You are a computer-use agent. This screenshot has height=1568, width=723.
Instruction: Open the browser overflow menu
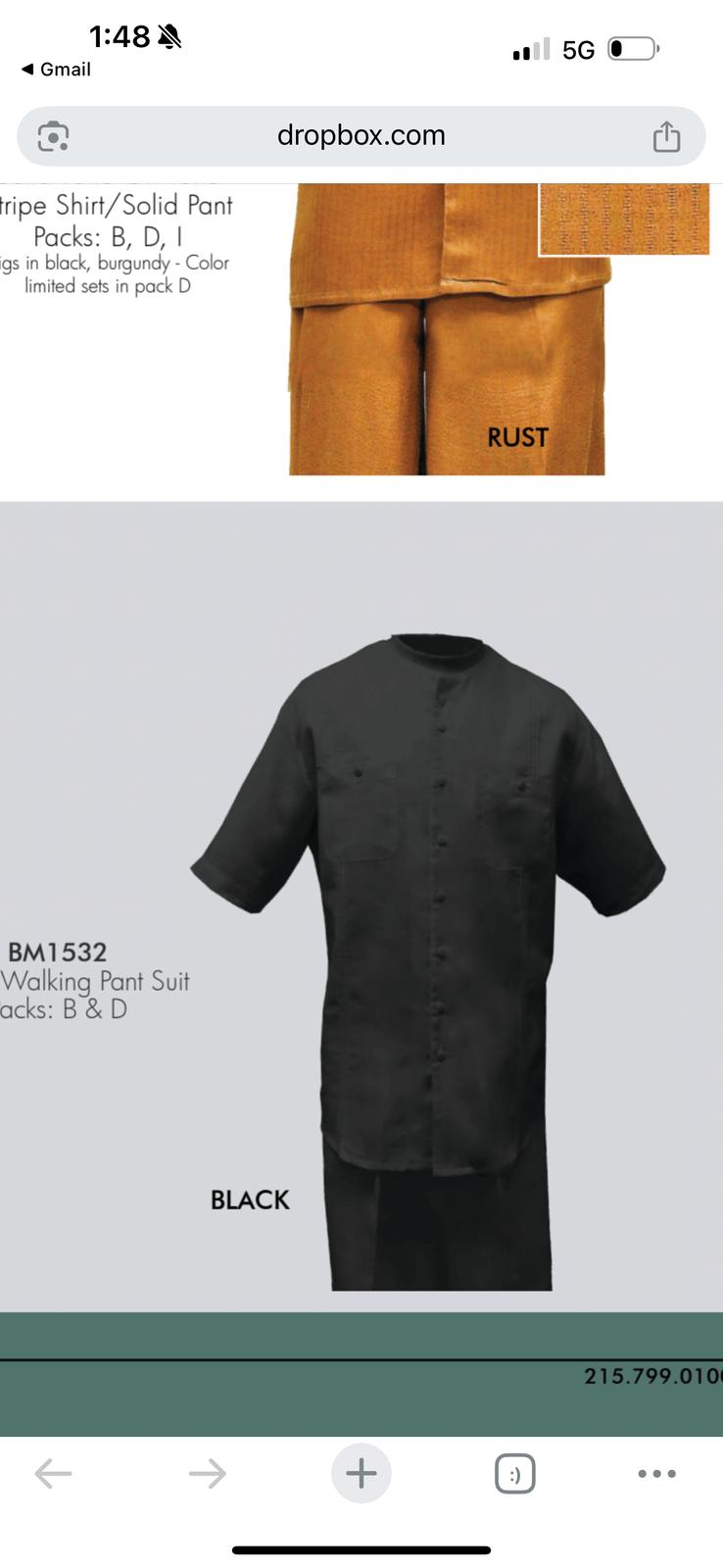(x=656, y=1473)
